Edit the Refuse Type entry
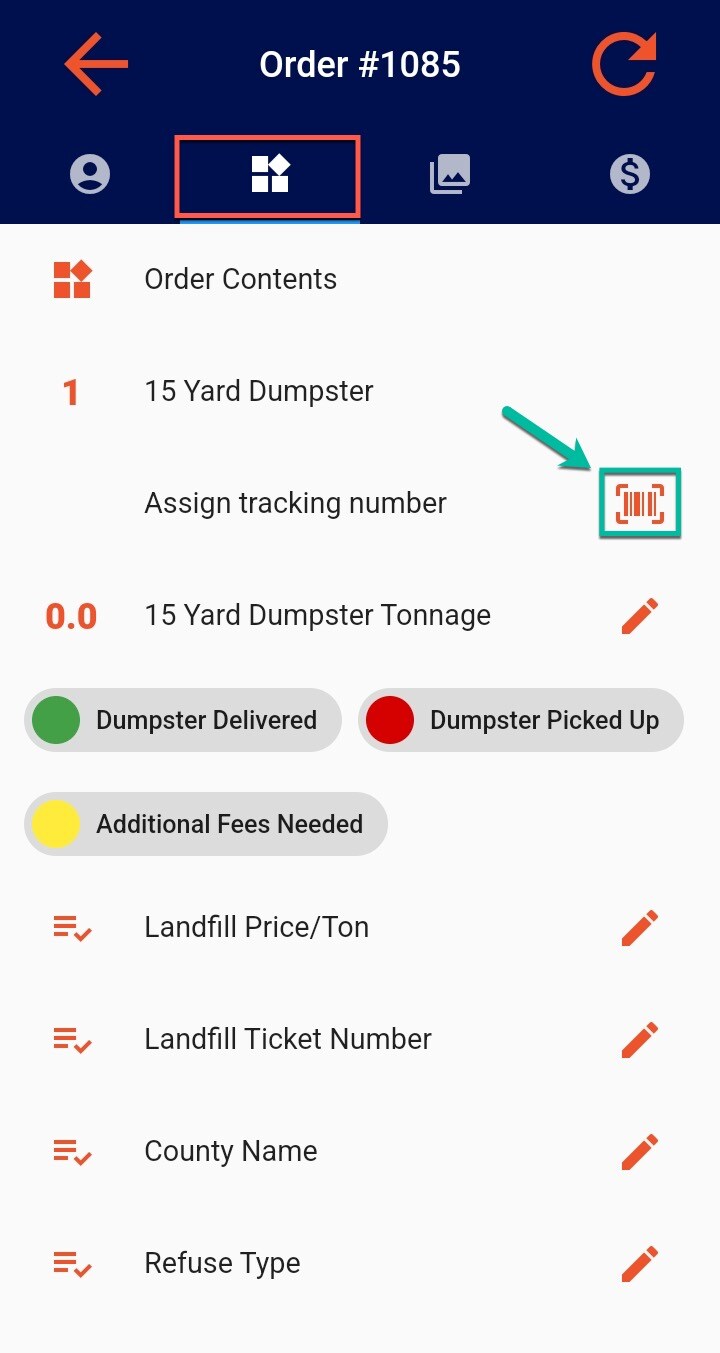 point(640,1263)
